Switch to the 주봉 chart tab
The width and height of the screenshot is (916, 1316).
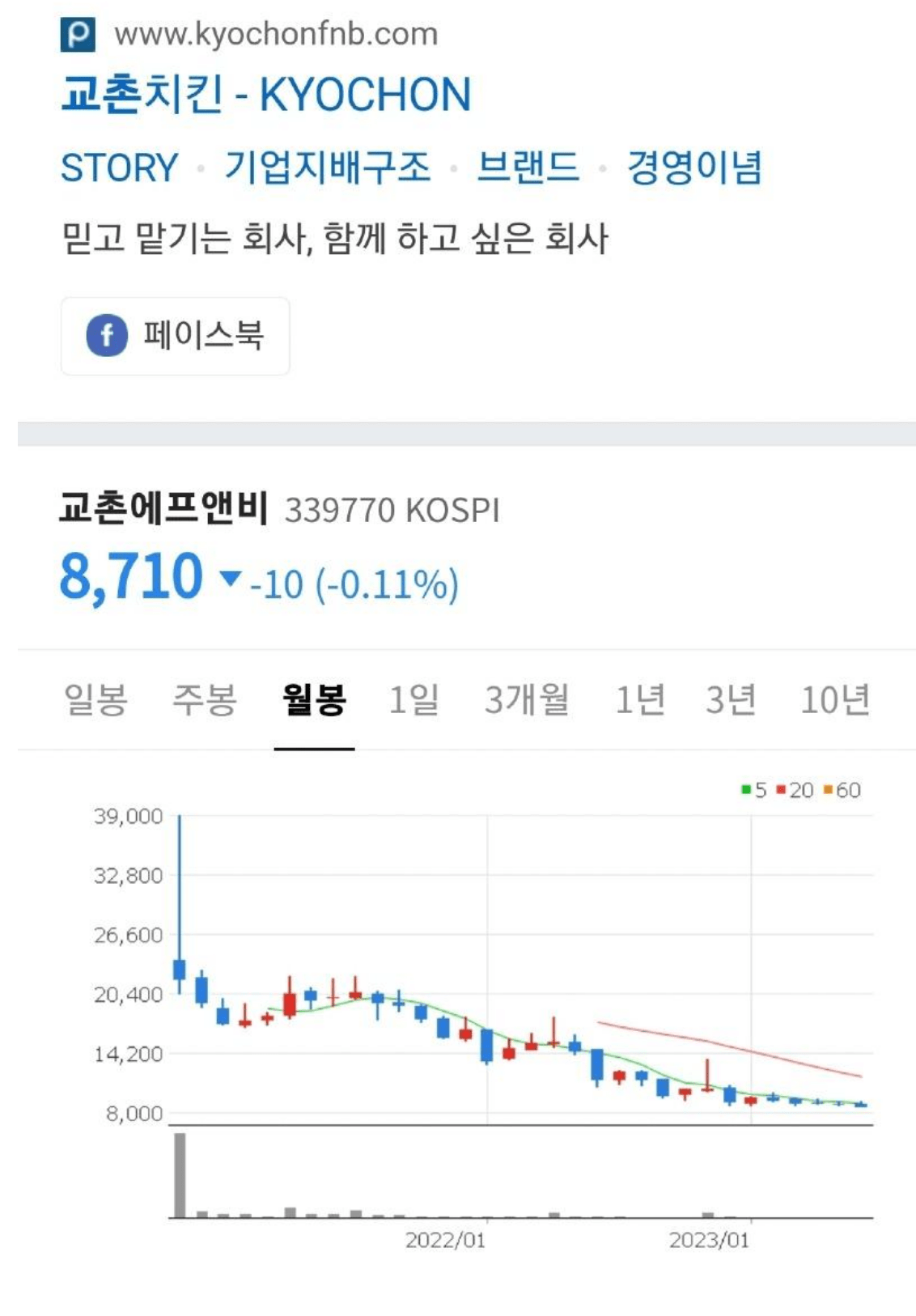pyautogui.click(x=203, y=701)
